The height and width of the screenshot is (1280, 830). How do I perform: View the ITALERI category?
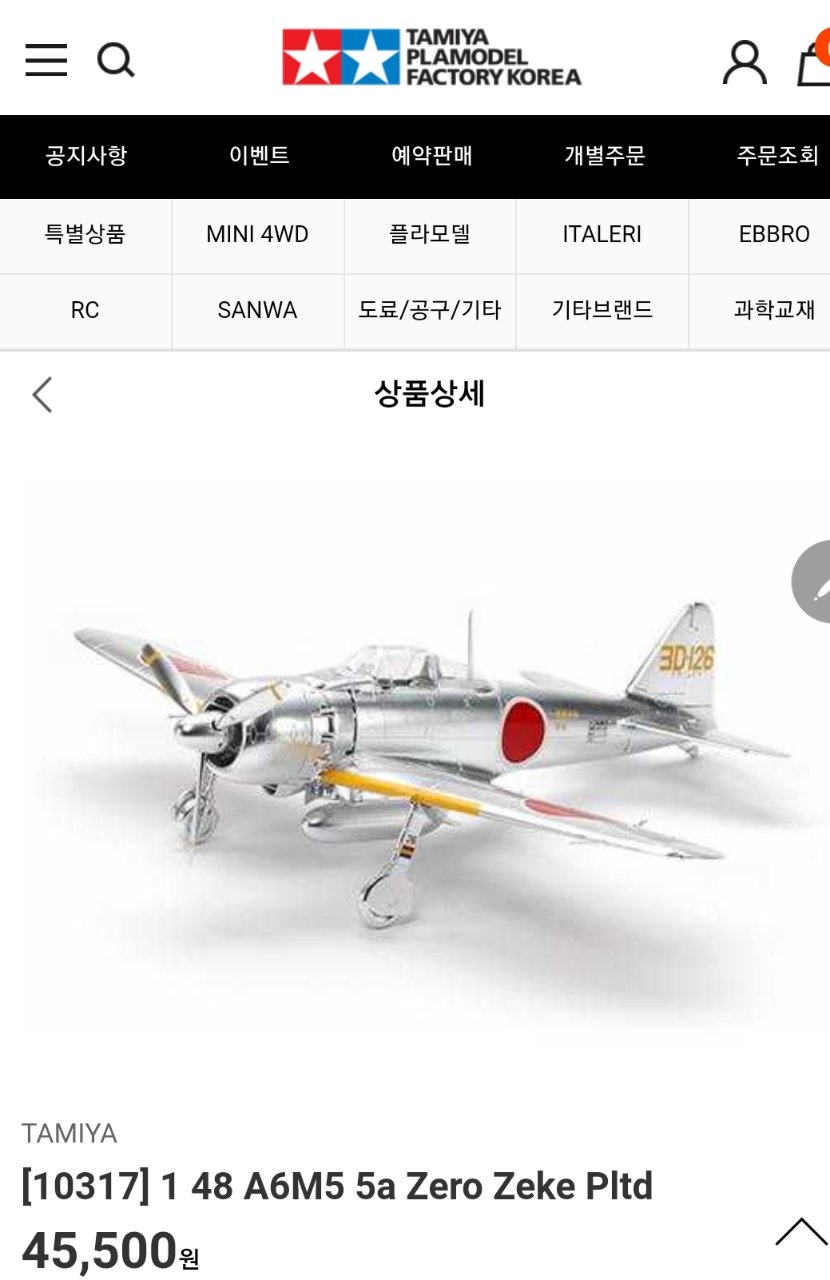[x=602, y=235]
